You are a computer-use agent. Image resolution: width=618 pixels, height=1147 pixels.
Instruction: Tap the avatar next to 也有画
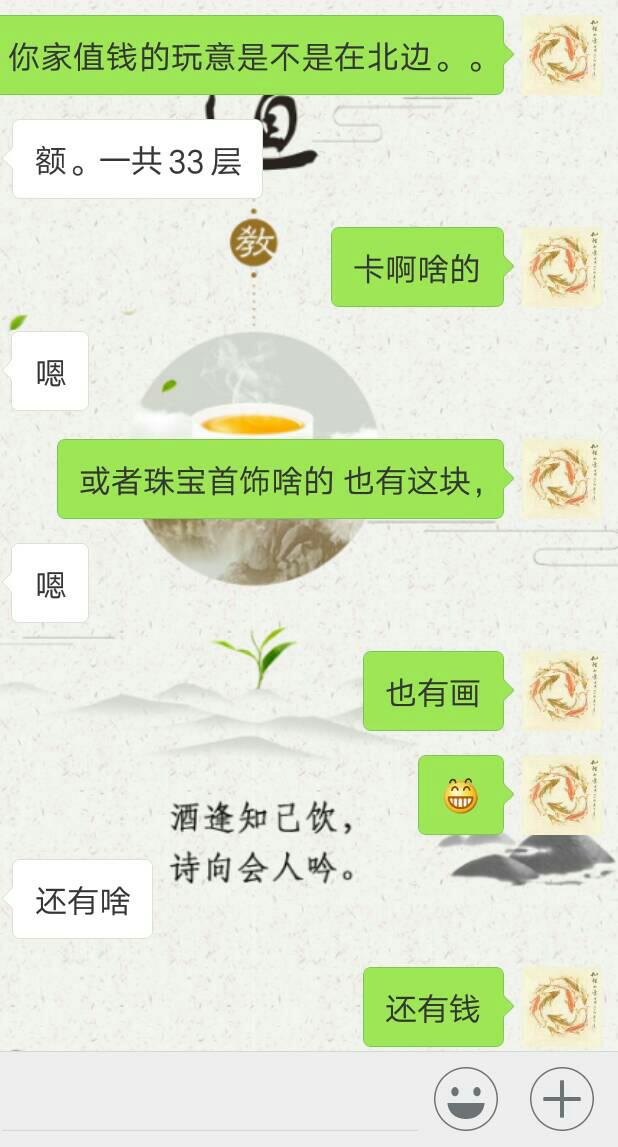coord(561,691)
